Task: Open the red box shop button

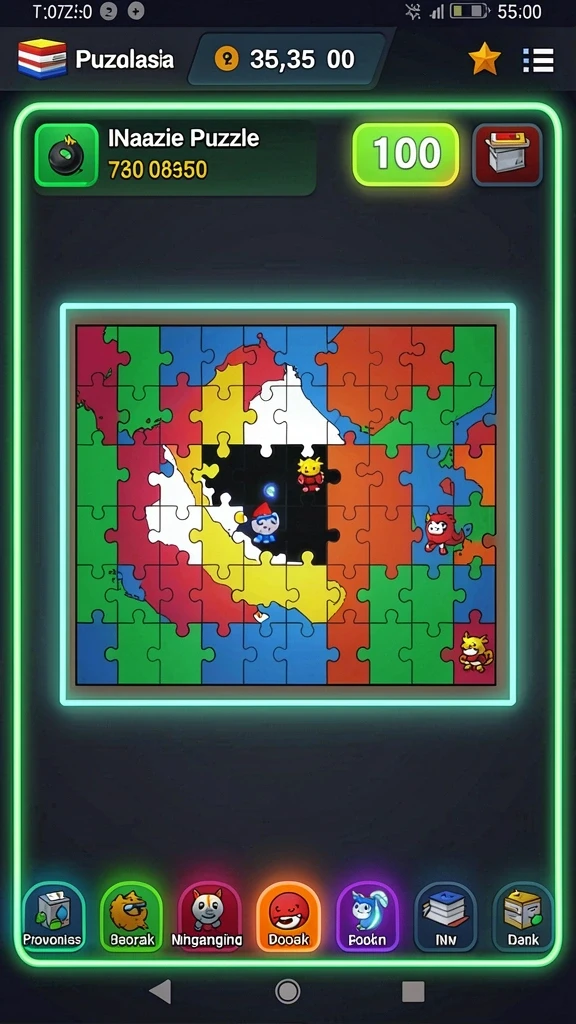Action: (507, 155)
